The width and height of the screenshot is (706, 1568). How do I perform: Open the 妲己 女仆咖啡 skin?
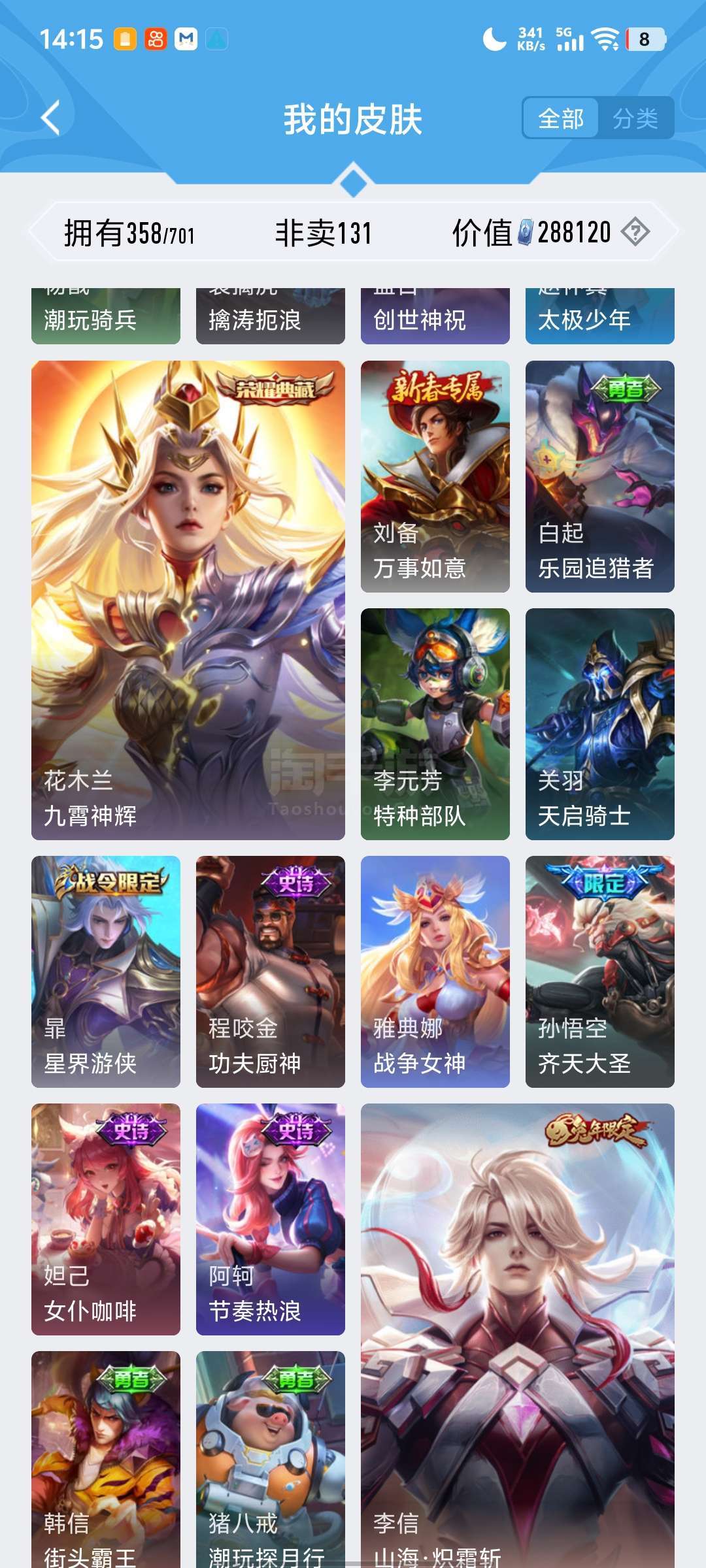click(106, 1219)
